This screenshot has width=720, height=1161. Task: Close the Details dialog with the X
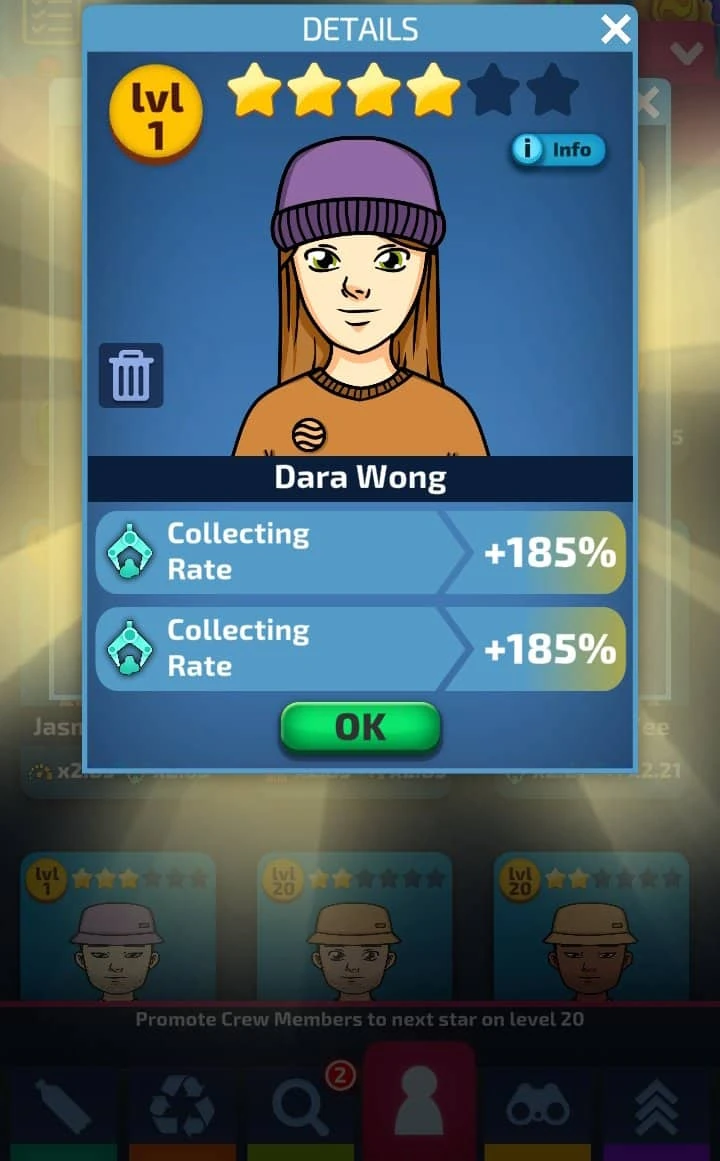click(x=616, y=30)
